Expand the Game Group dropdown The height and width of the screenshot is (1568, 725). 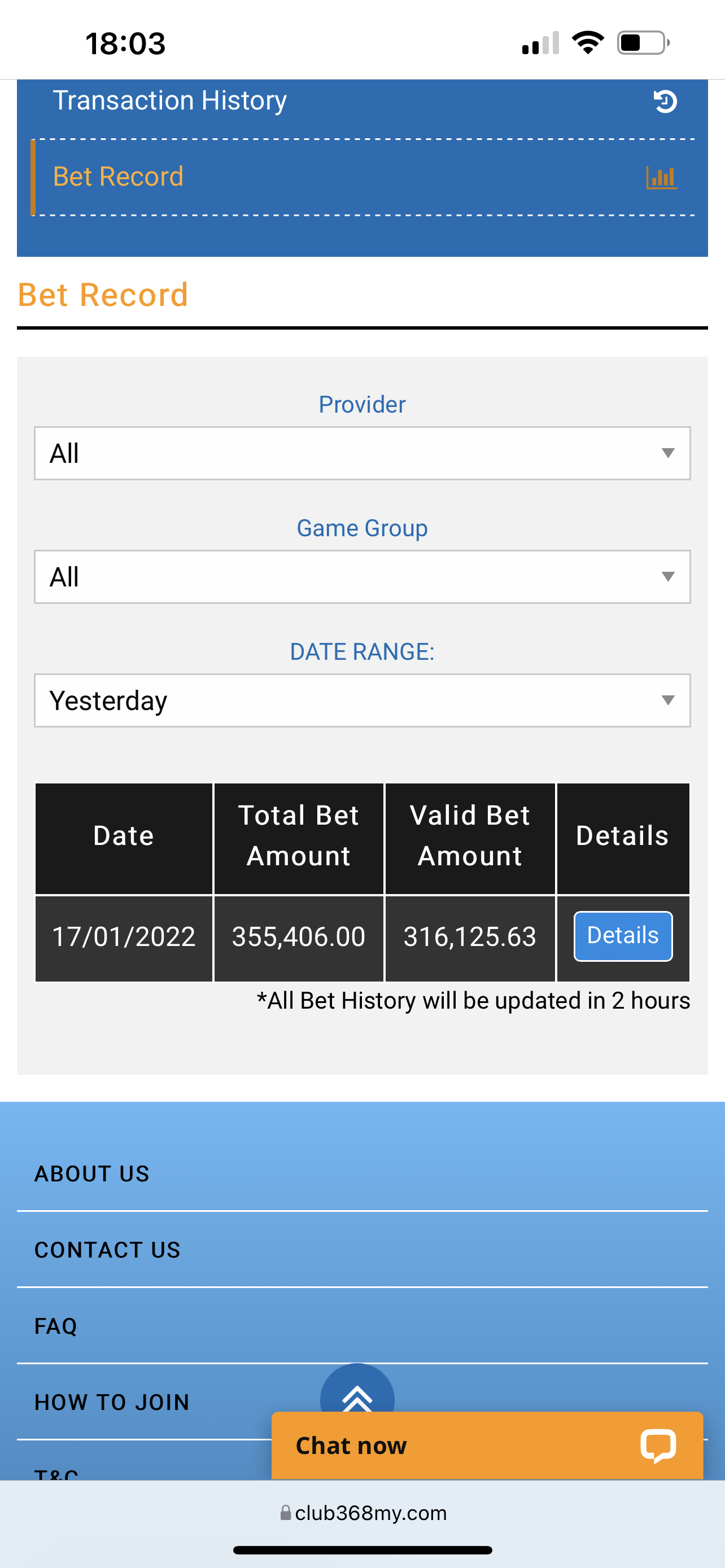pyautogui.click(x=362, y=577)
